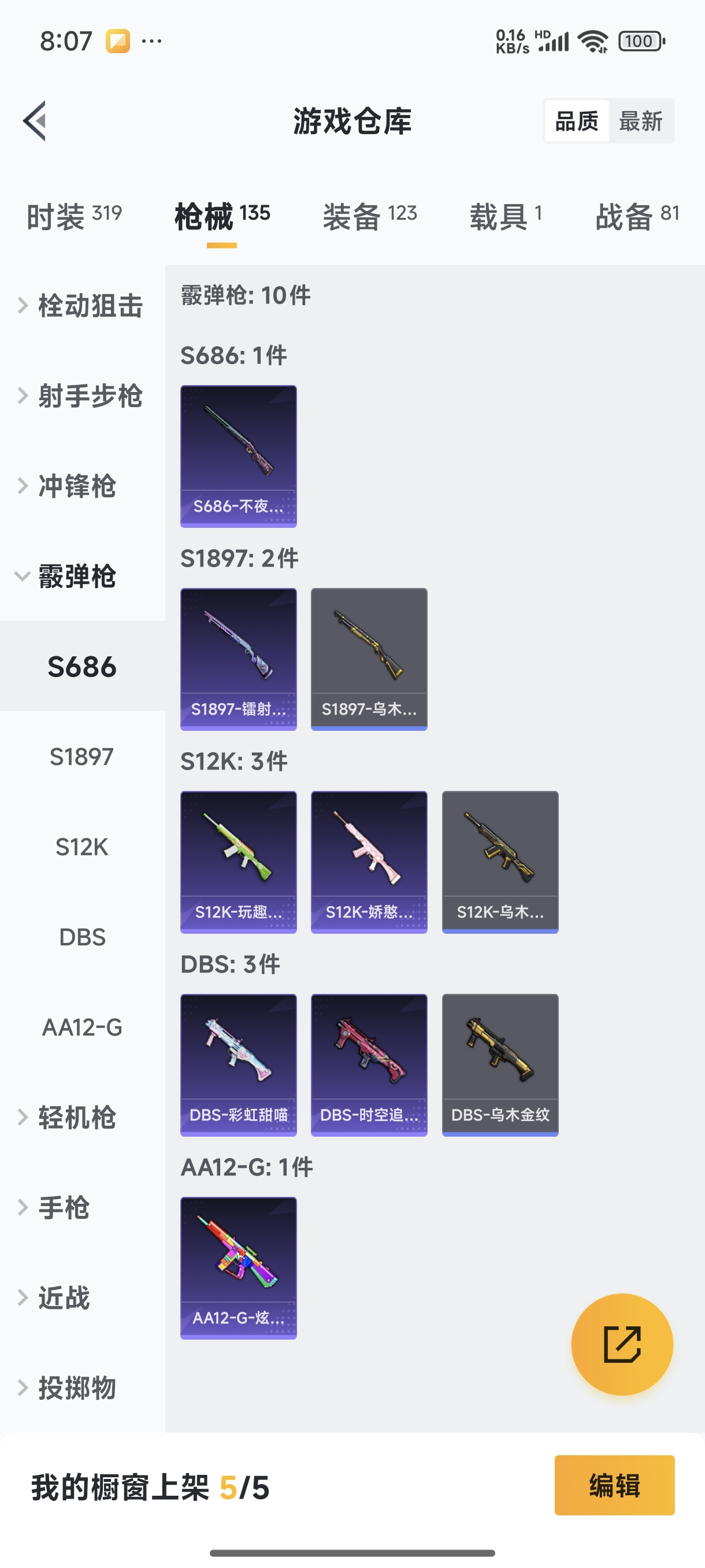The height and width of the screenshot is (1568, 705).
Task: Open the 载具 tab
Action: pyautogui.click(x=505, y=217)
